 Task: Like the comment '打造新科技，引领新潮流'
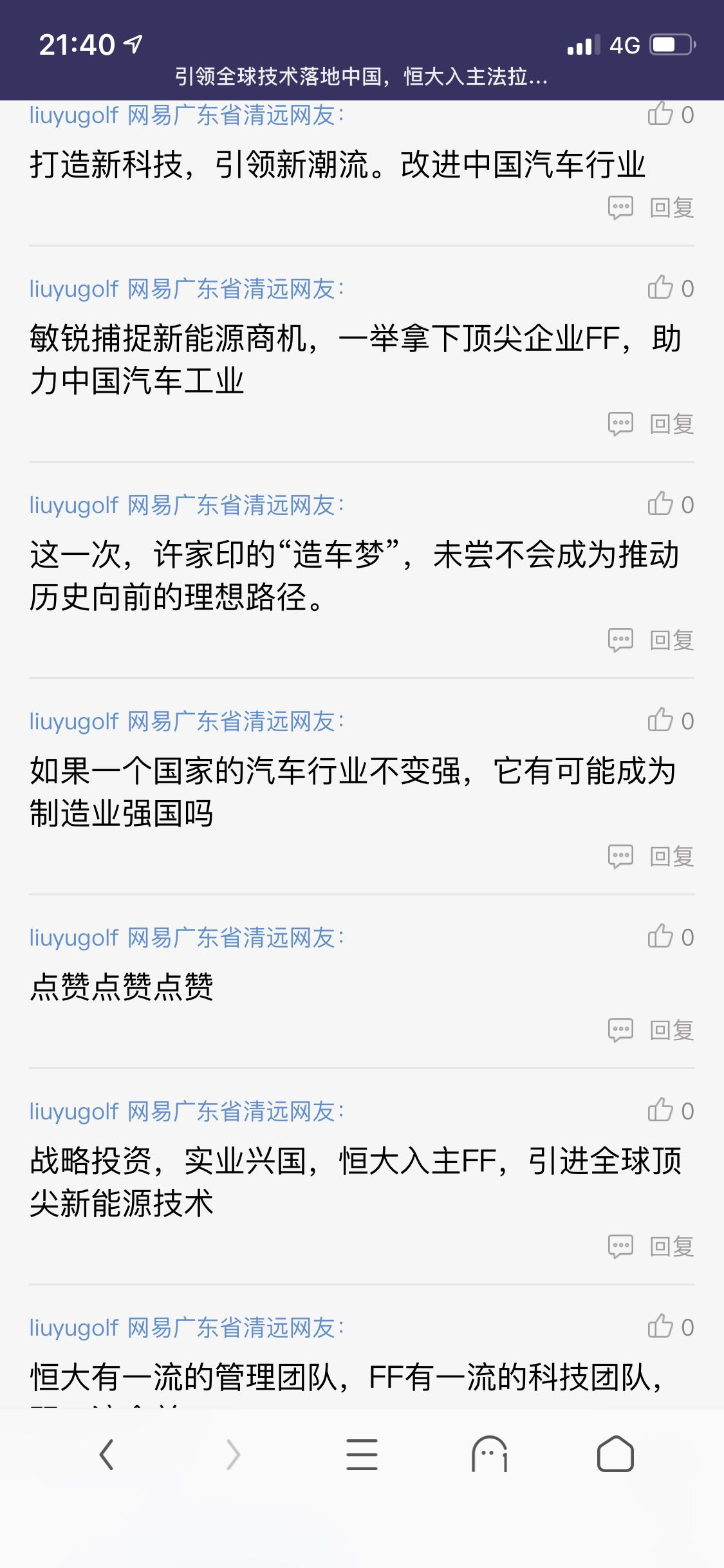[x=661, y=115]
